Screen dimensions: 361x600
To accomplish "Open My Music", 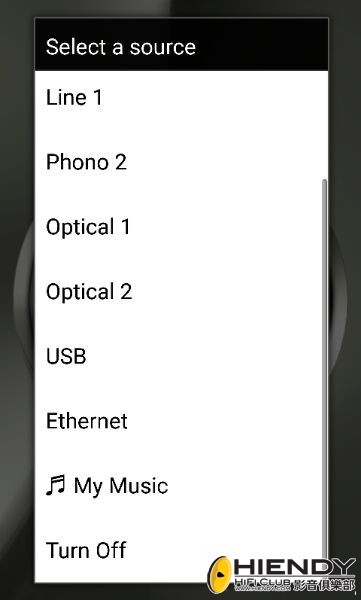I will coord(181,486).
